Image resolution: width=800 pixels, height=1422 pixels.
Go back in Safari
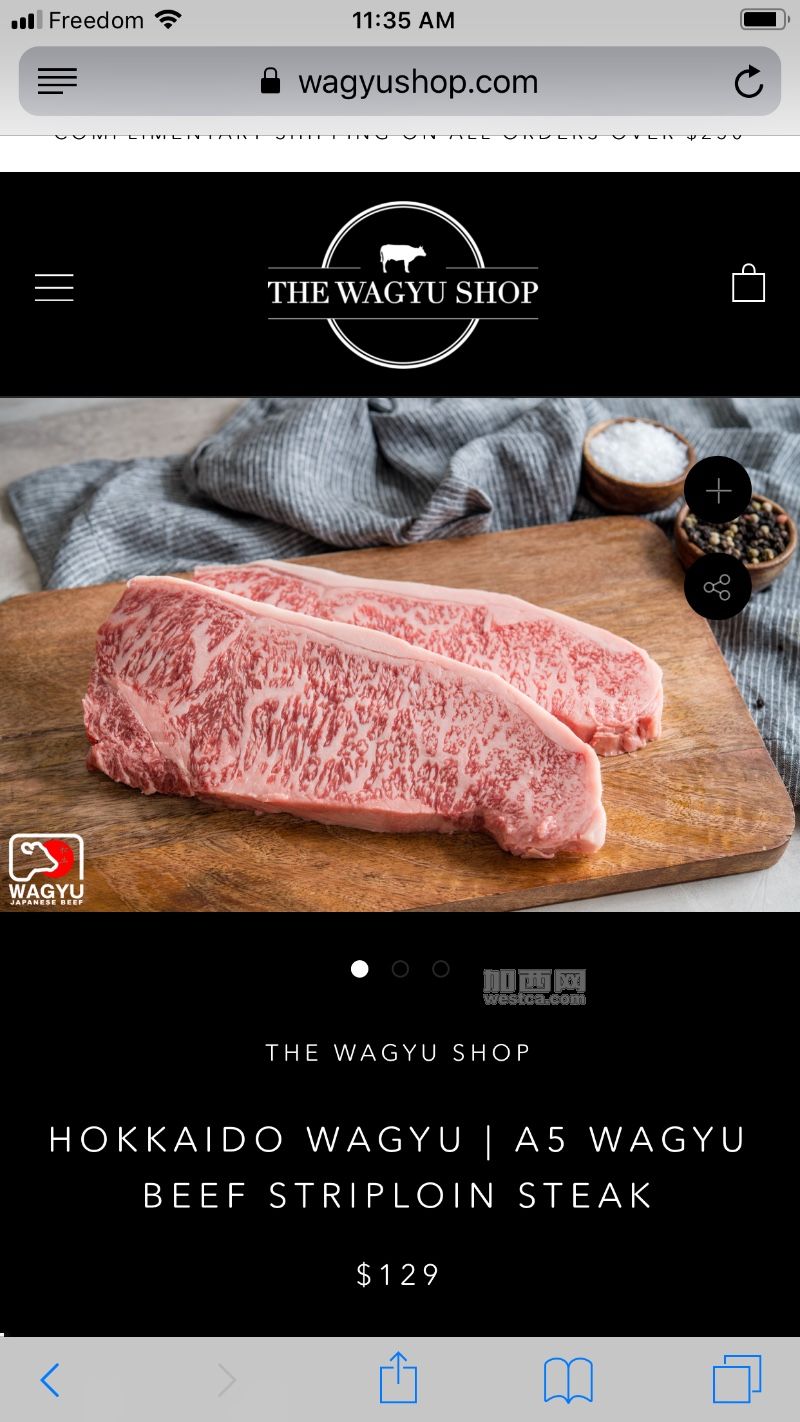coord(50,1381)
